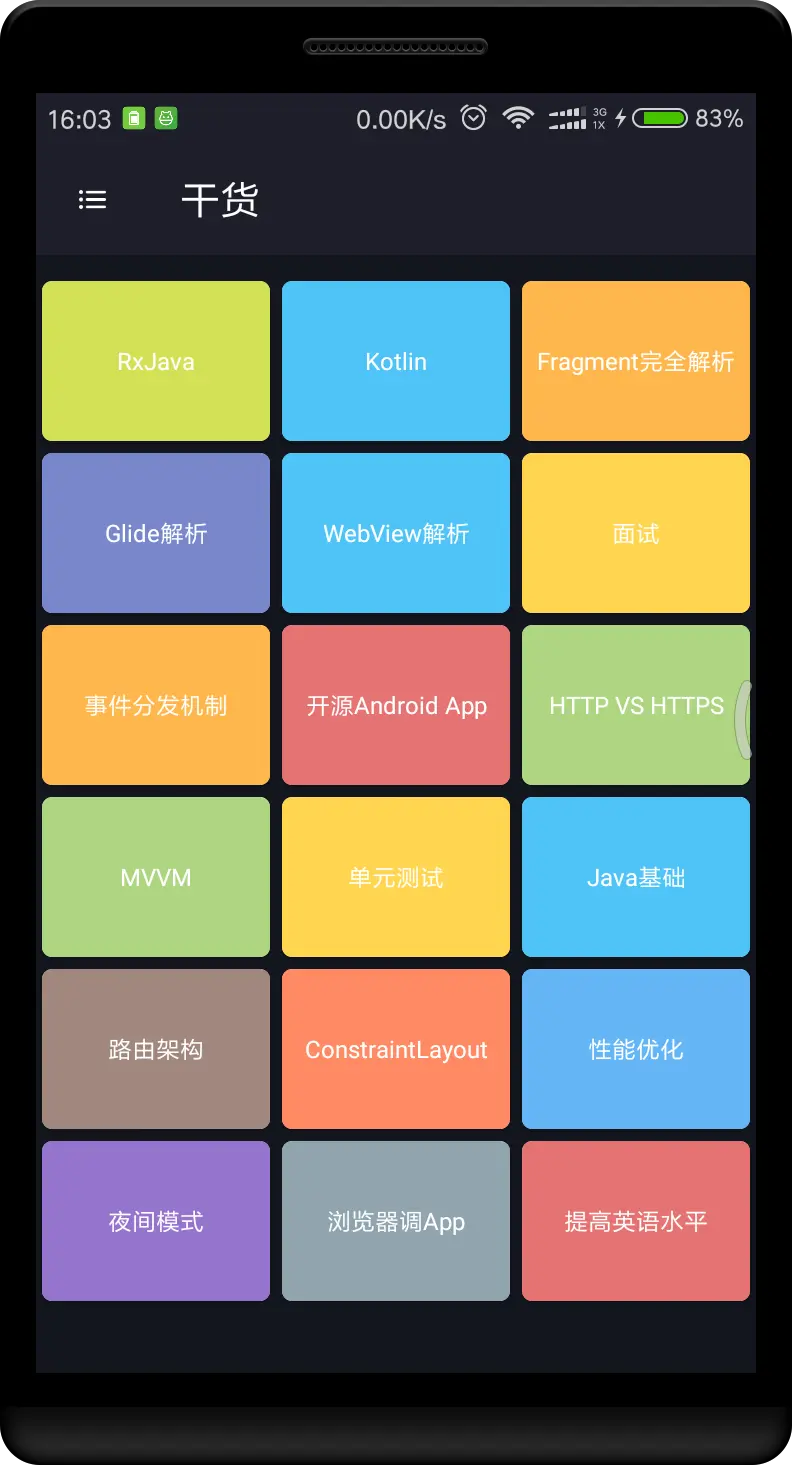Select the MVVM card
792x1465 pixels.
click(156, 877)
